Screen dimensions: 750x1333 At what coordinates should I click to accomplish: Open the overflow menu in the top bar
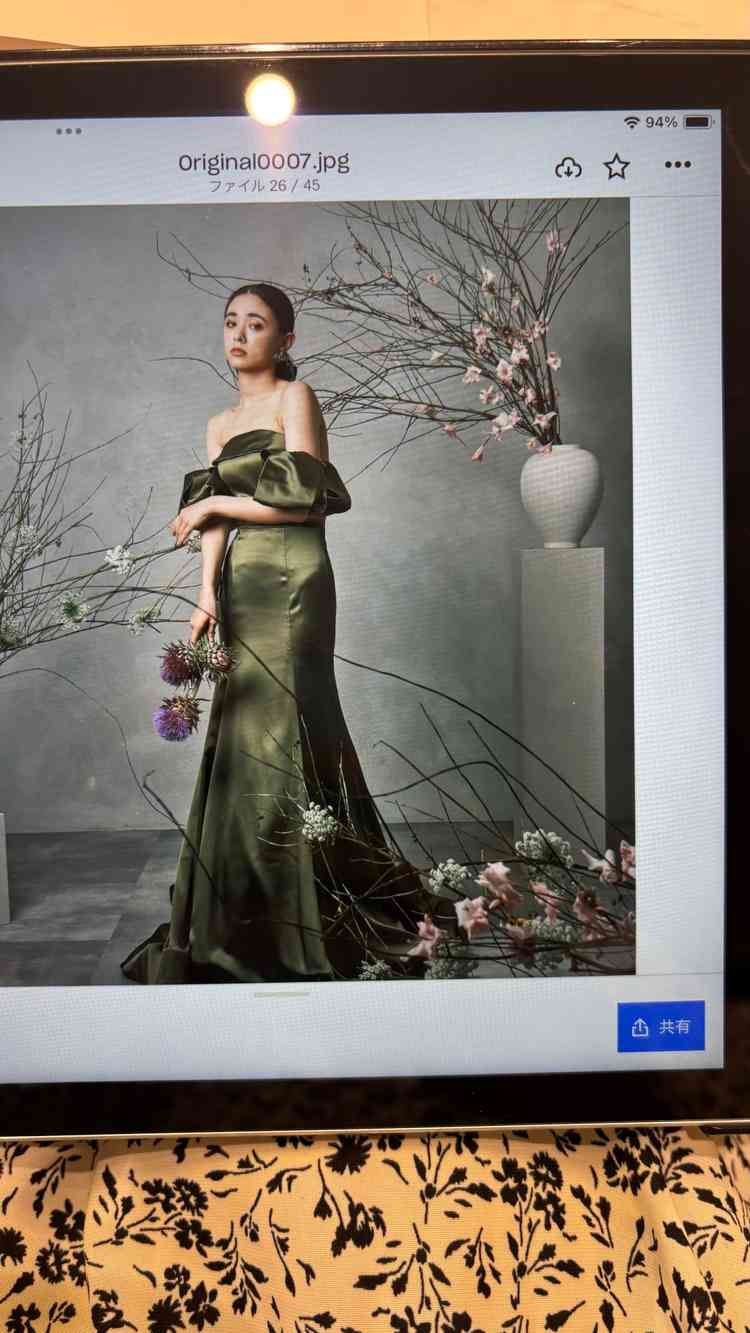click(677, 165)
